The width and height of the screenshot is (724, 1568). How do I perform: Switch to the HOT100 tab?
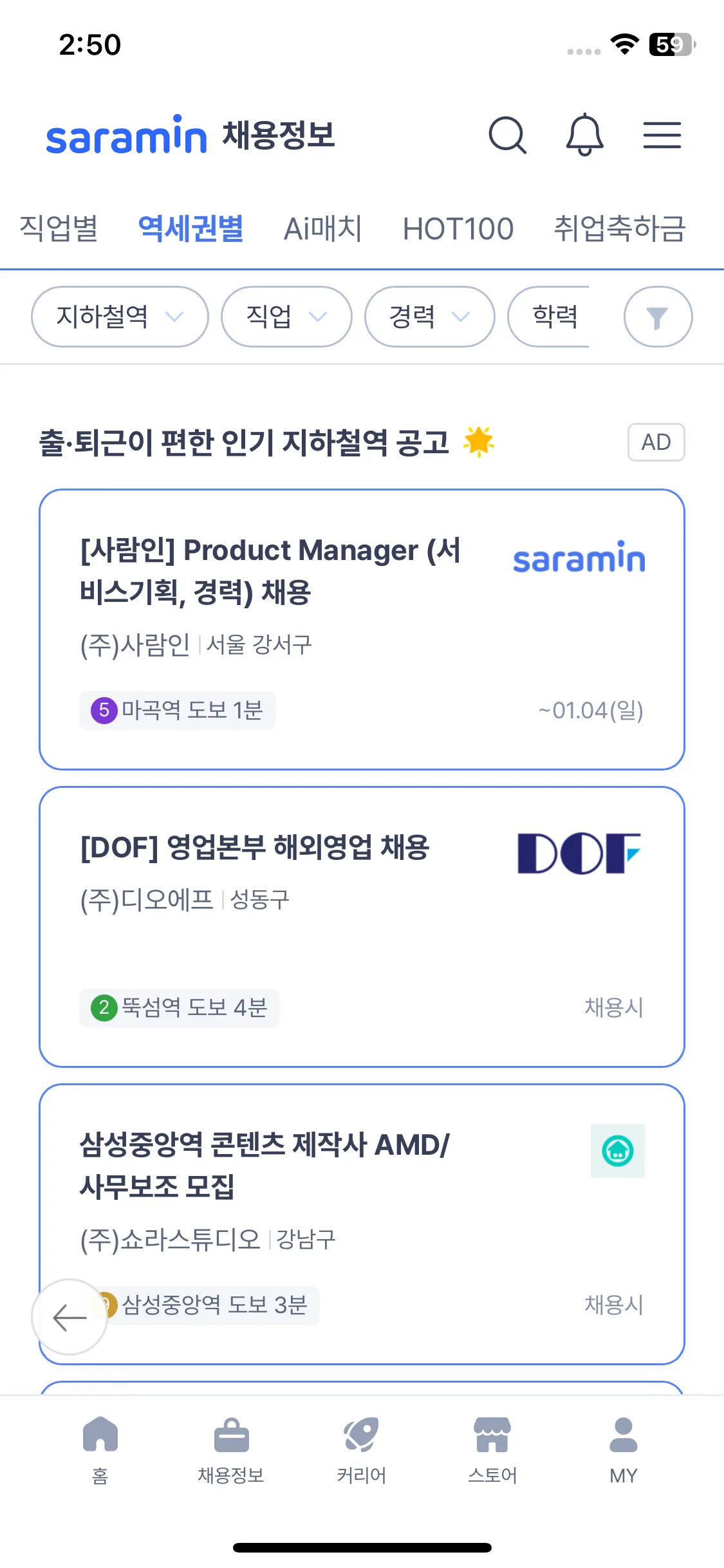coord(458,229)
